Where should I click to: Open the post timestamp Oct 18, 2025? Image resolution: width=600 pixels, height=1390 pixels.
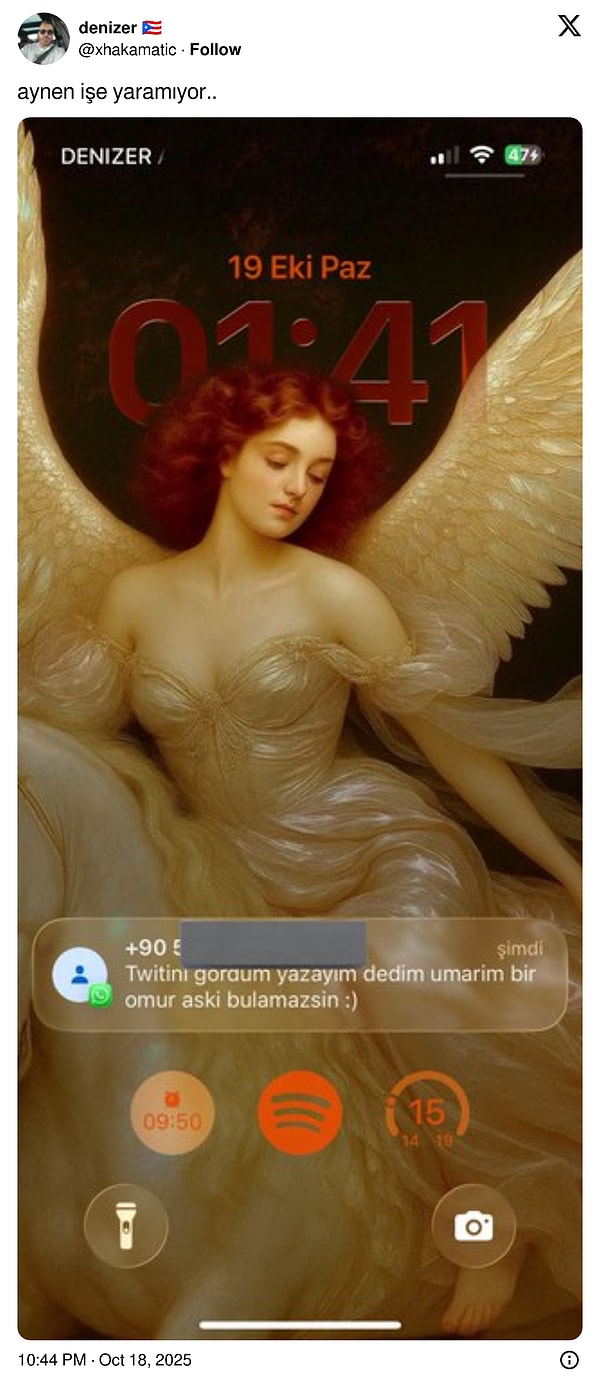[x=104, y=1360]
